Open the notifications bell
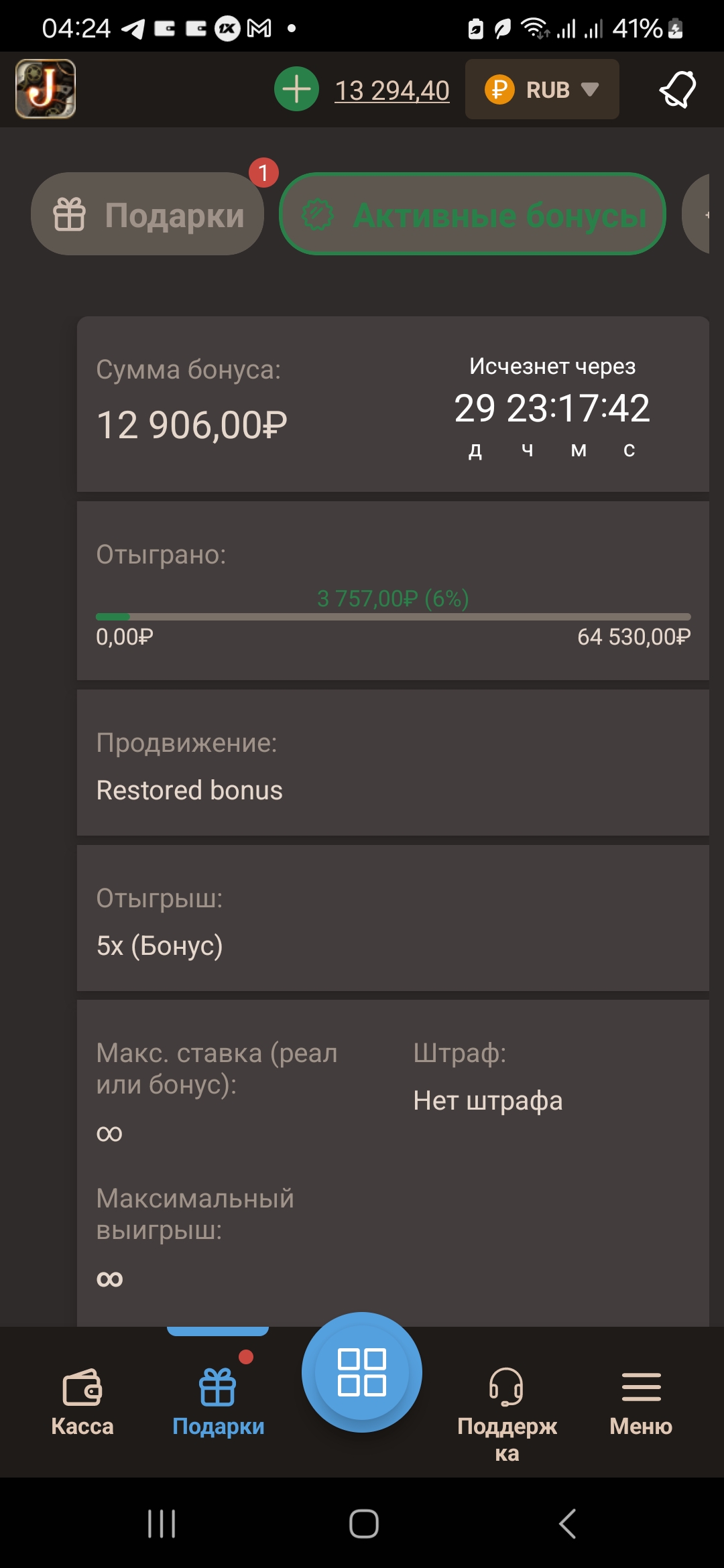The height and width of the screenshot is (1568, 724). click(x=678, y=89)
